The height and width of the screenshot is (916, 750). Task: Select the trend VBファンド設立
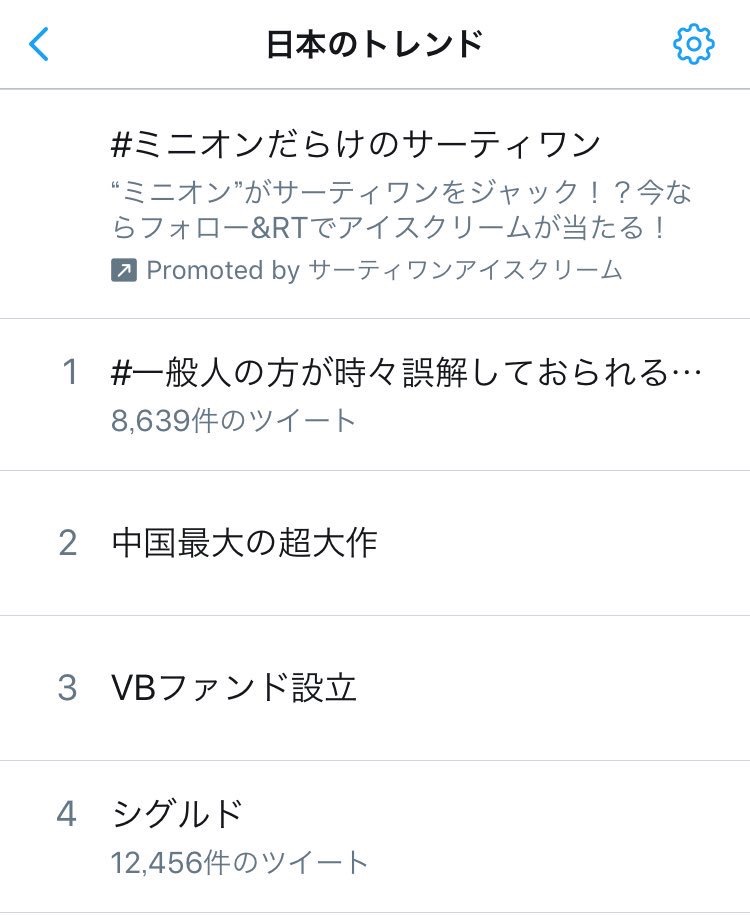pos(375,688)
